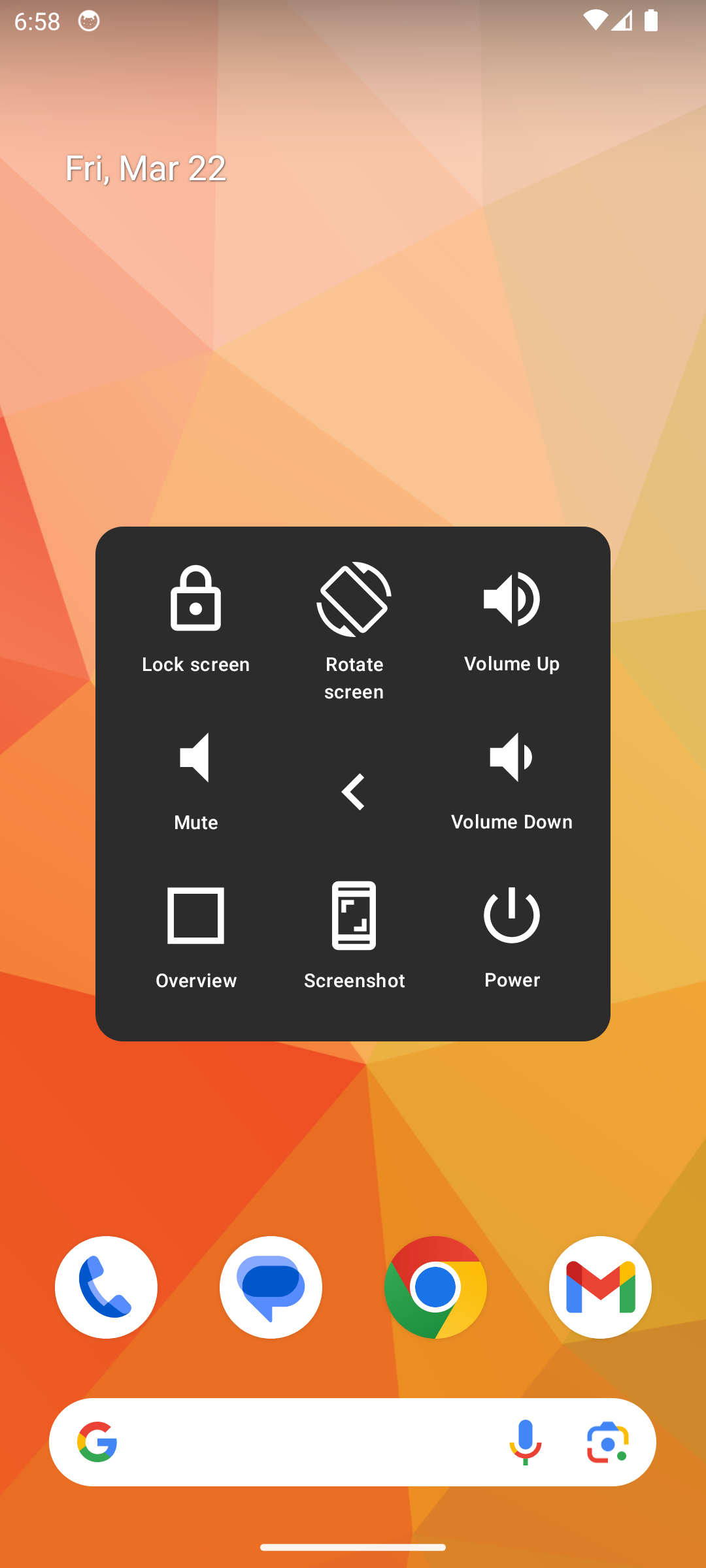Tap the Google search bar
706x1568 pixels.
pyautogui.click(x=294, y=1442)
